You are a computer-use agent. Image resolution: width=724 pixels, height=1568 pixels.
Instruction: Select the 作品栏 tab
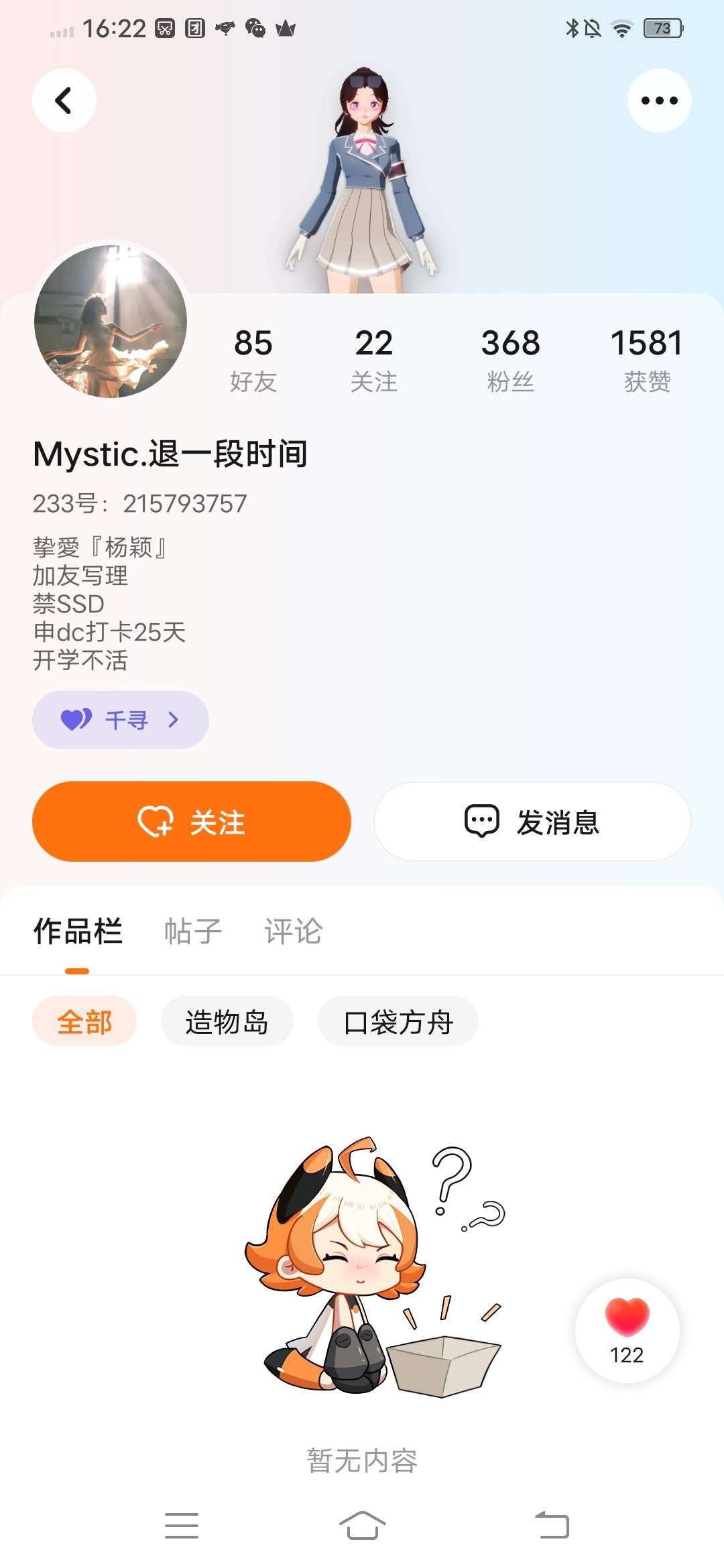[78, 931]
